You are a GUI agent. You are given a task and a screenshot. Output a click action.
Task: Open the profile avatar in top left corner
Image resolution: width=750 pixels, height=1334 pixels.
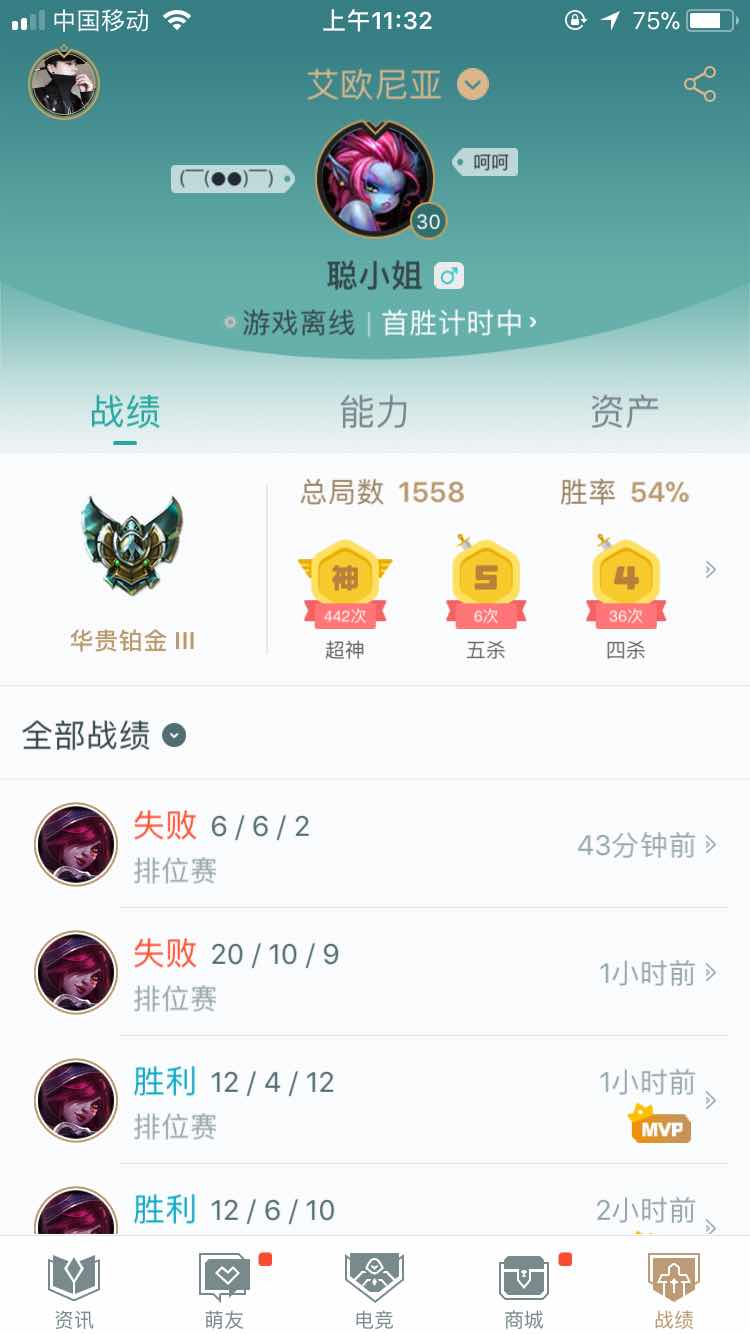[63, 84]
